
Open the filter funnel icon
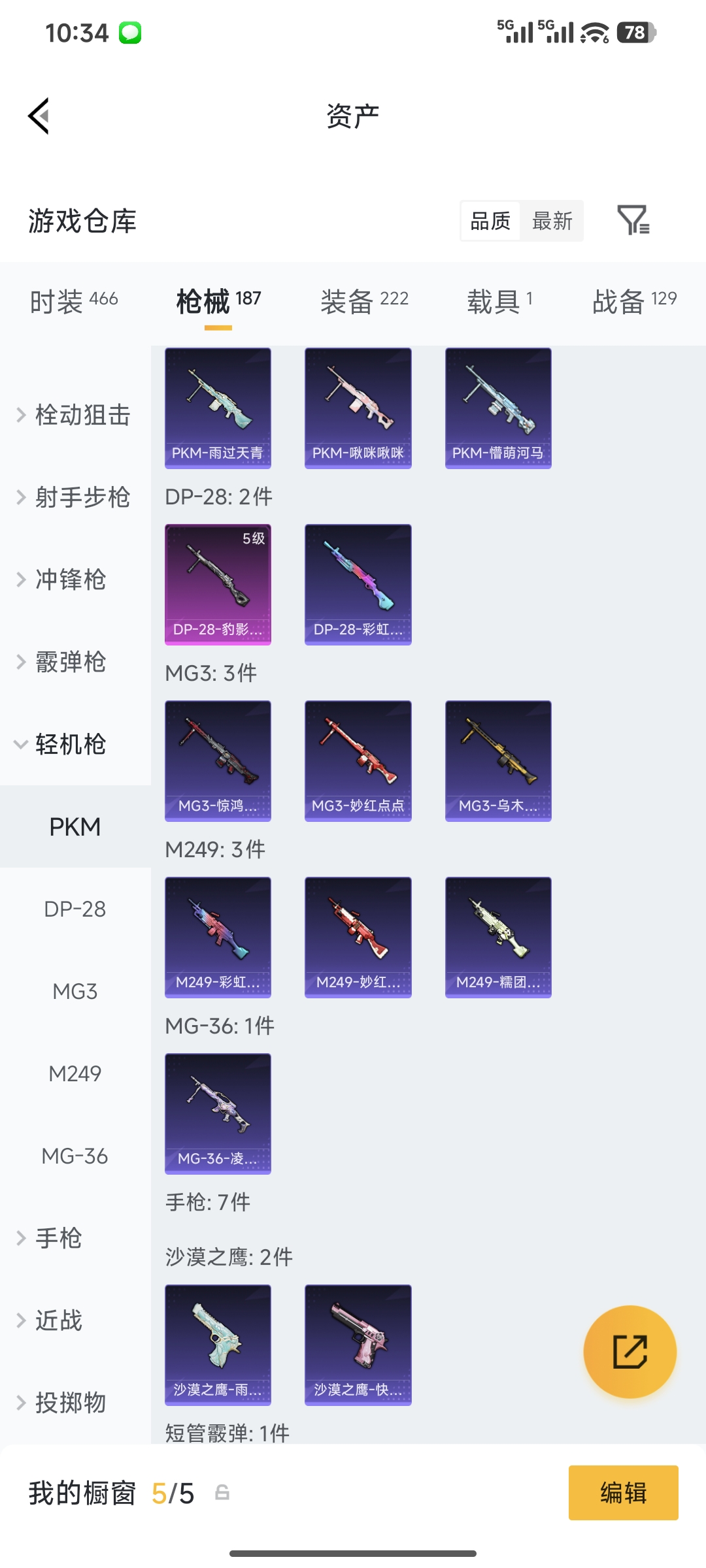(x=635, y=221)
